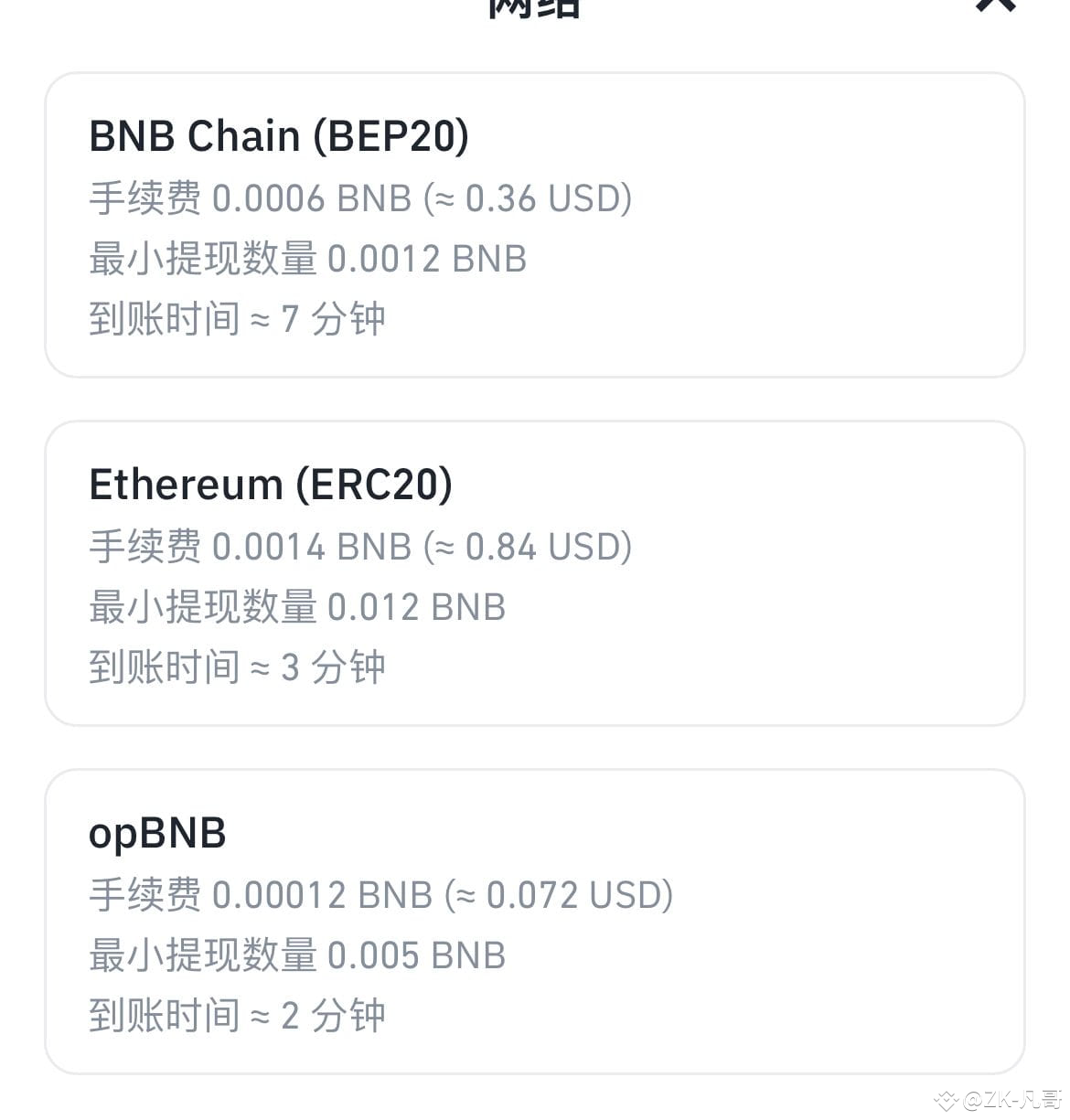The height and width of the screenshot is (1120, 1070).
Task: Select the BNB Chain (BEP20) network card
Action: (x=535, y=225)
